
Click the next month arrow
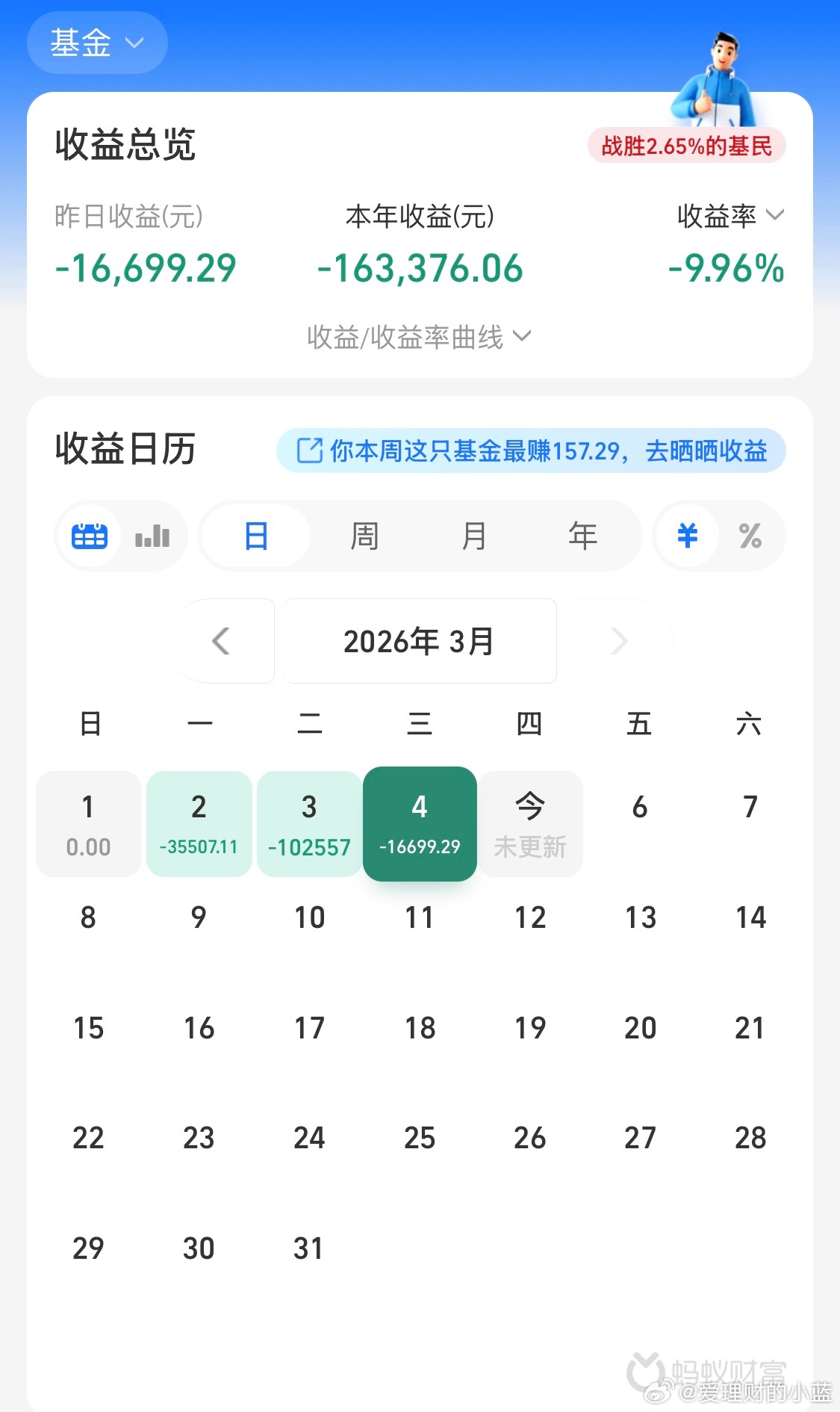[x=618, y=641]
